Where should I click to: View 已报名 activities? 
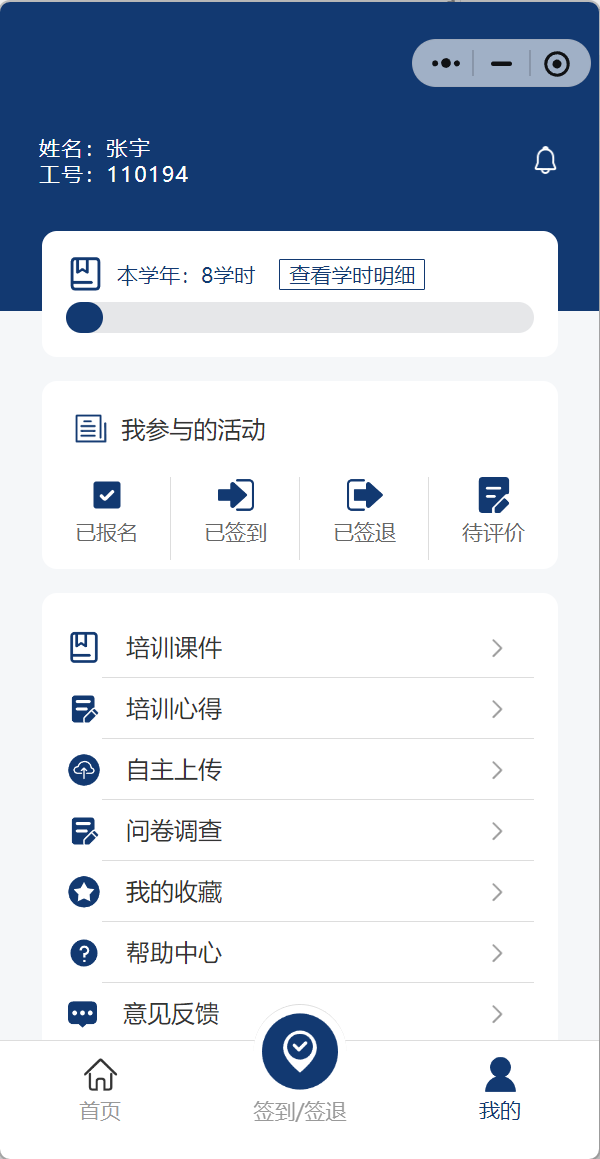pos(107,512)
